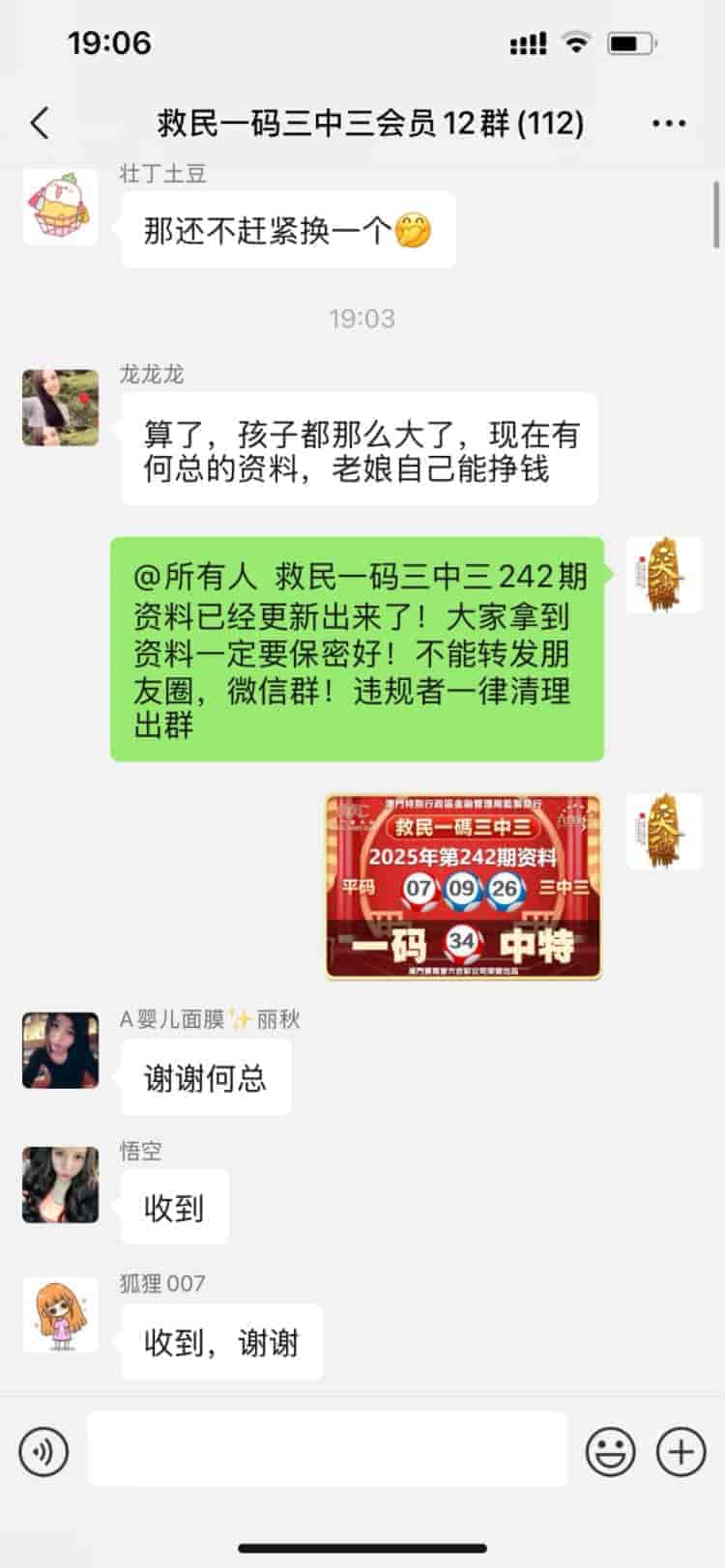Viewport: 725px width, 1568px height.
Task: Go back from the group chat
Action: click(x=40, y=124)
